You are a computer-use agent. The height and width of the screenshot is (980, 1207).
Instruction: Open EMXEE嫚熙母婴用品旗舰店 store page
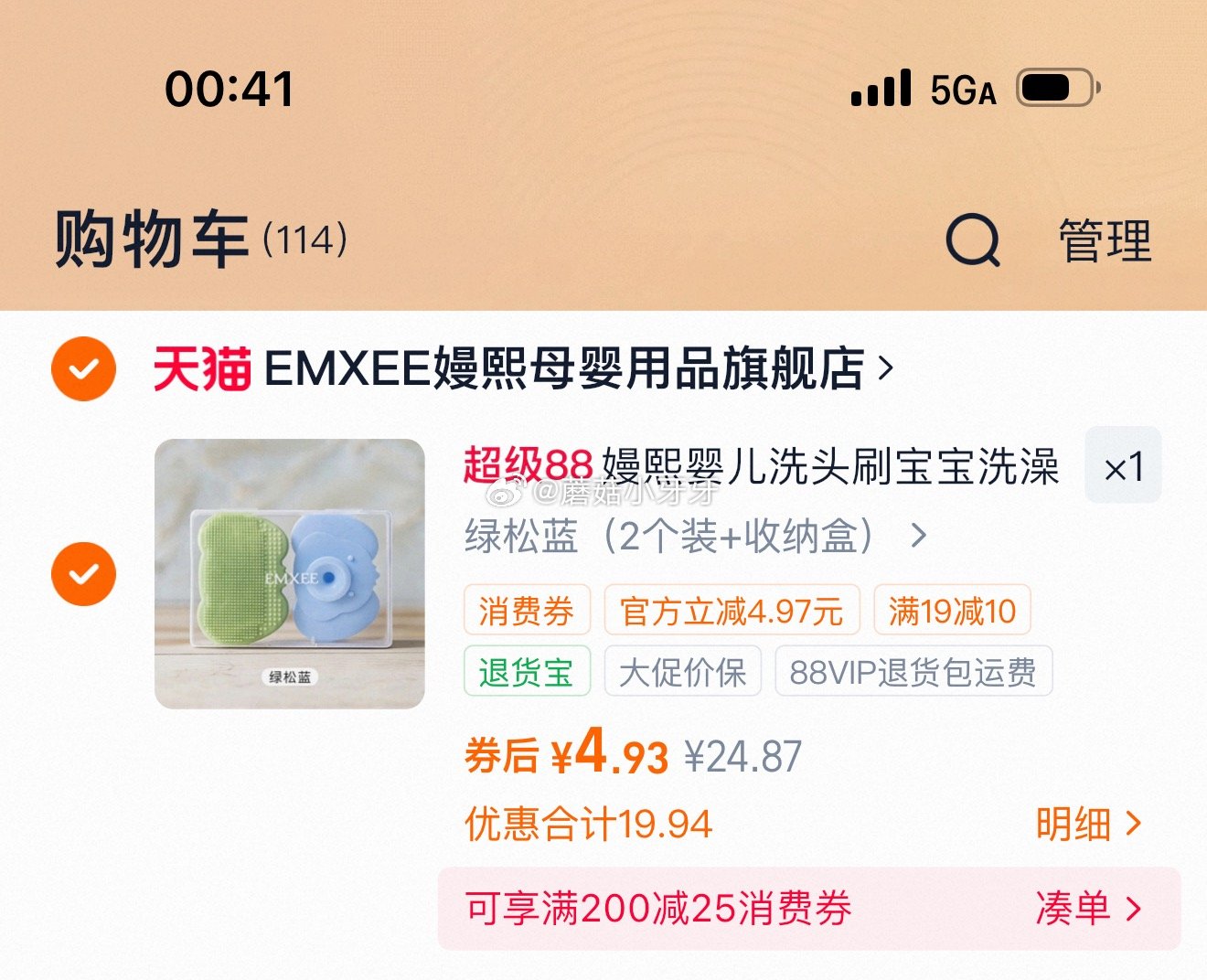pyautogui.click(x=565, y=369)
